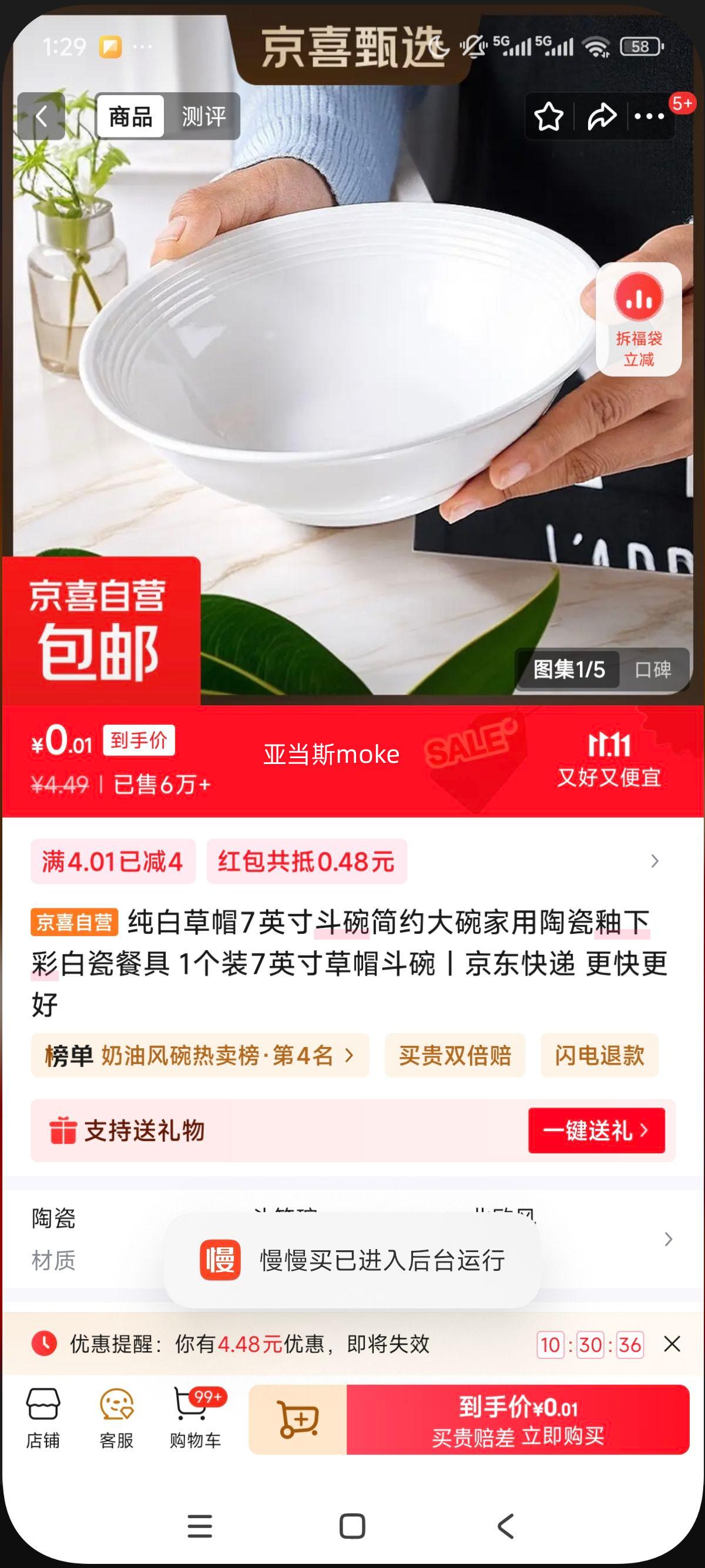Add this bowl to the cart

[x=298, y=1419]
